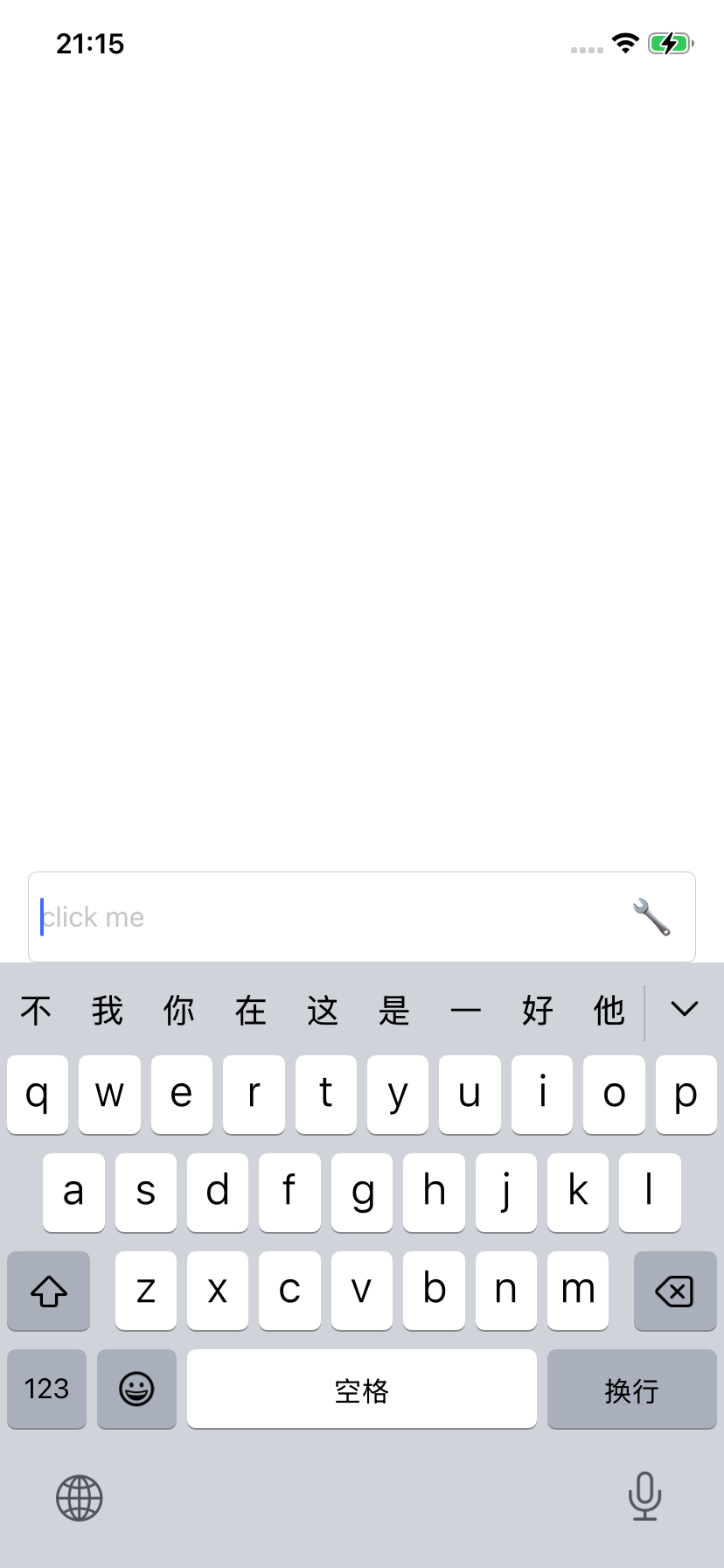The image size is (724, 1568).
Task: Tap the 换行 return key
Action: (631, 1389)
